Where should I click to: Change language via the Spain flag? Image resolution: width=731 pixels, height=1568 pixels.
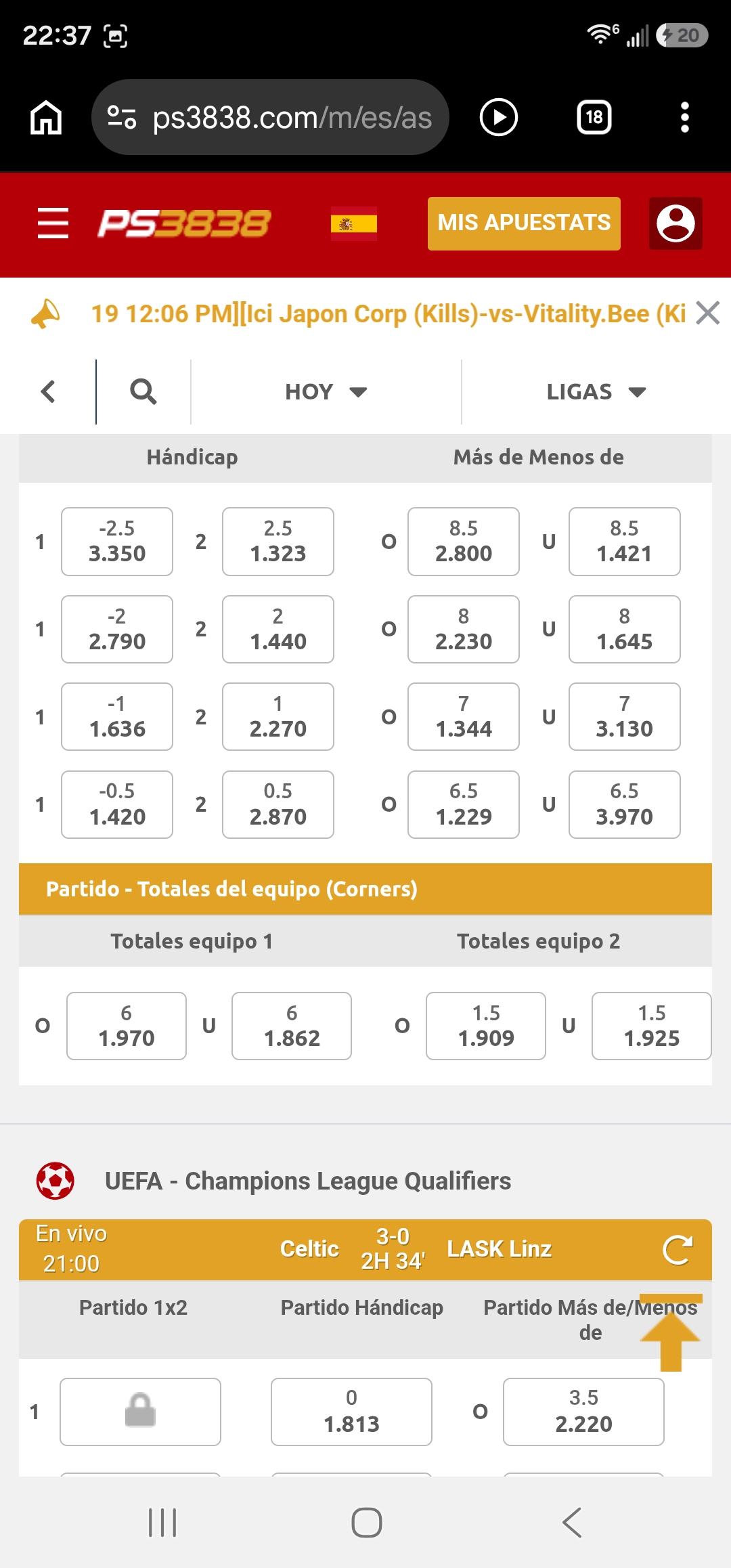click(x=353, y=223)
